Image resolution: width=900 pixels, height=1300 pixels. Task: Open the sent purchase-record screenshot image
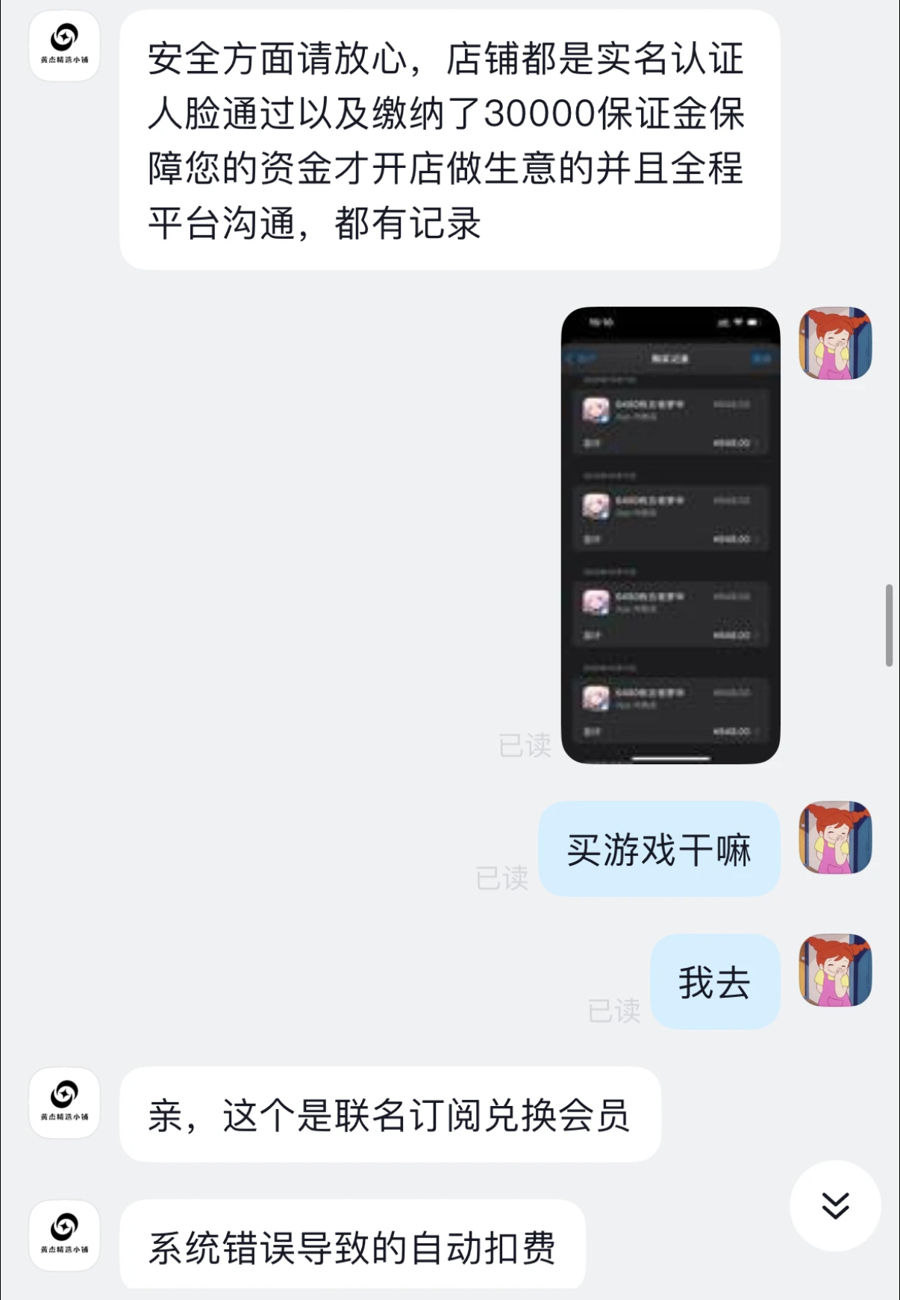[x=670, y=535]
